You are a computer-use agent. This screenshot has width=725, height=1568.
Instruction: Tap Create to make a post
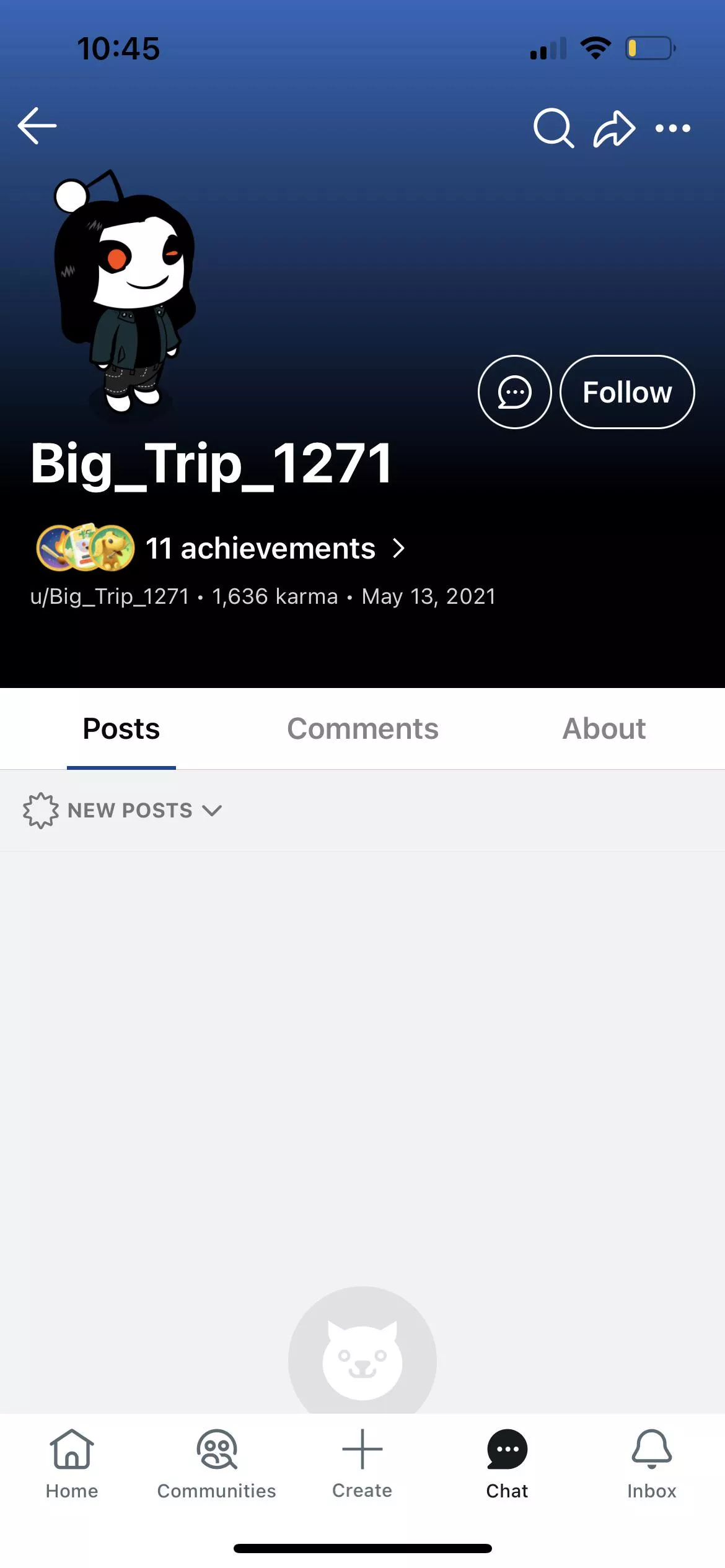(362, 1464)
